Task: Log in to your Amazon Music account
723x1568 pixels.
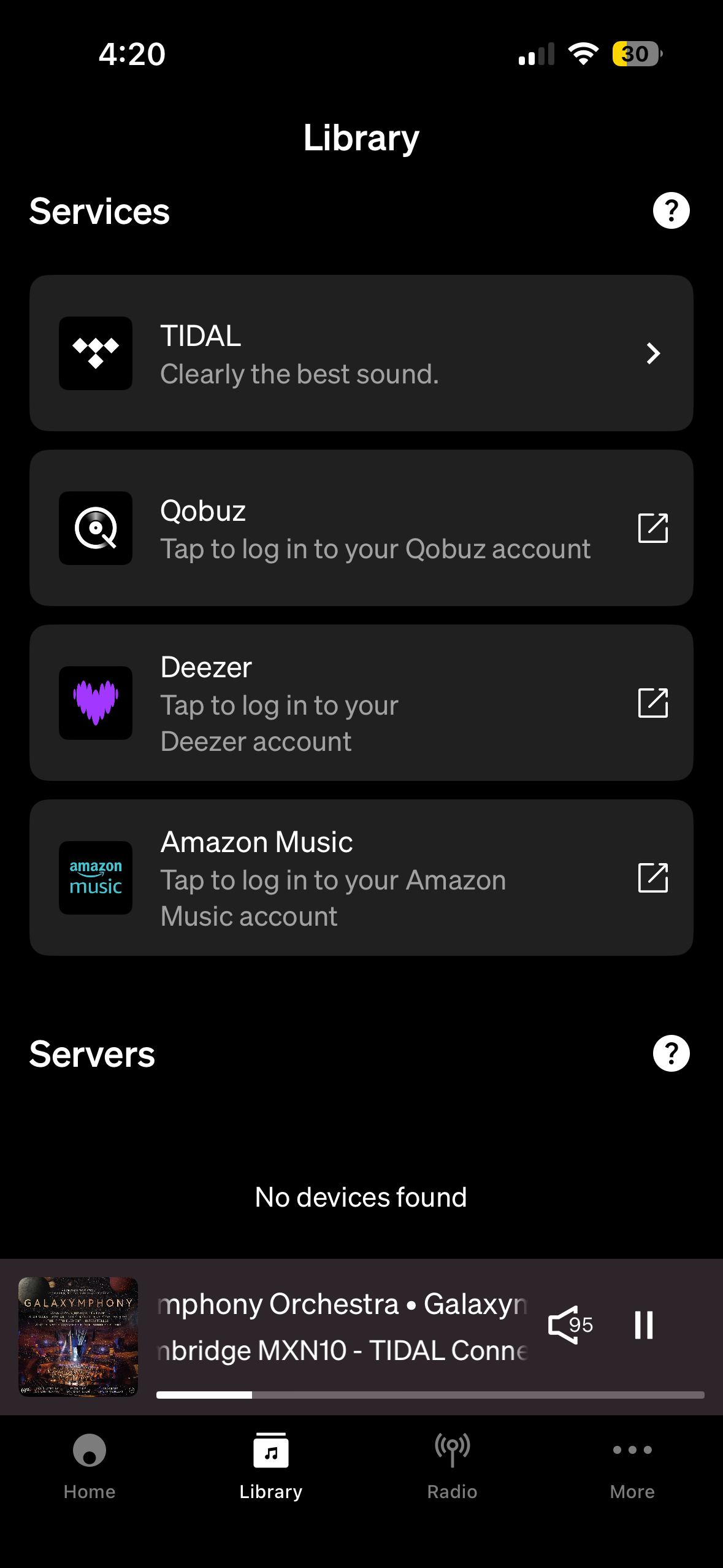Action: point(361,878)
